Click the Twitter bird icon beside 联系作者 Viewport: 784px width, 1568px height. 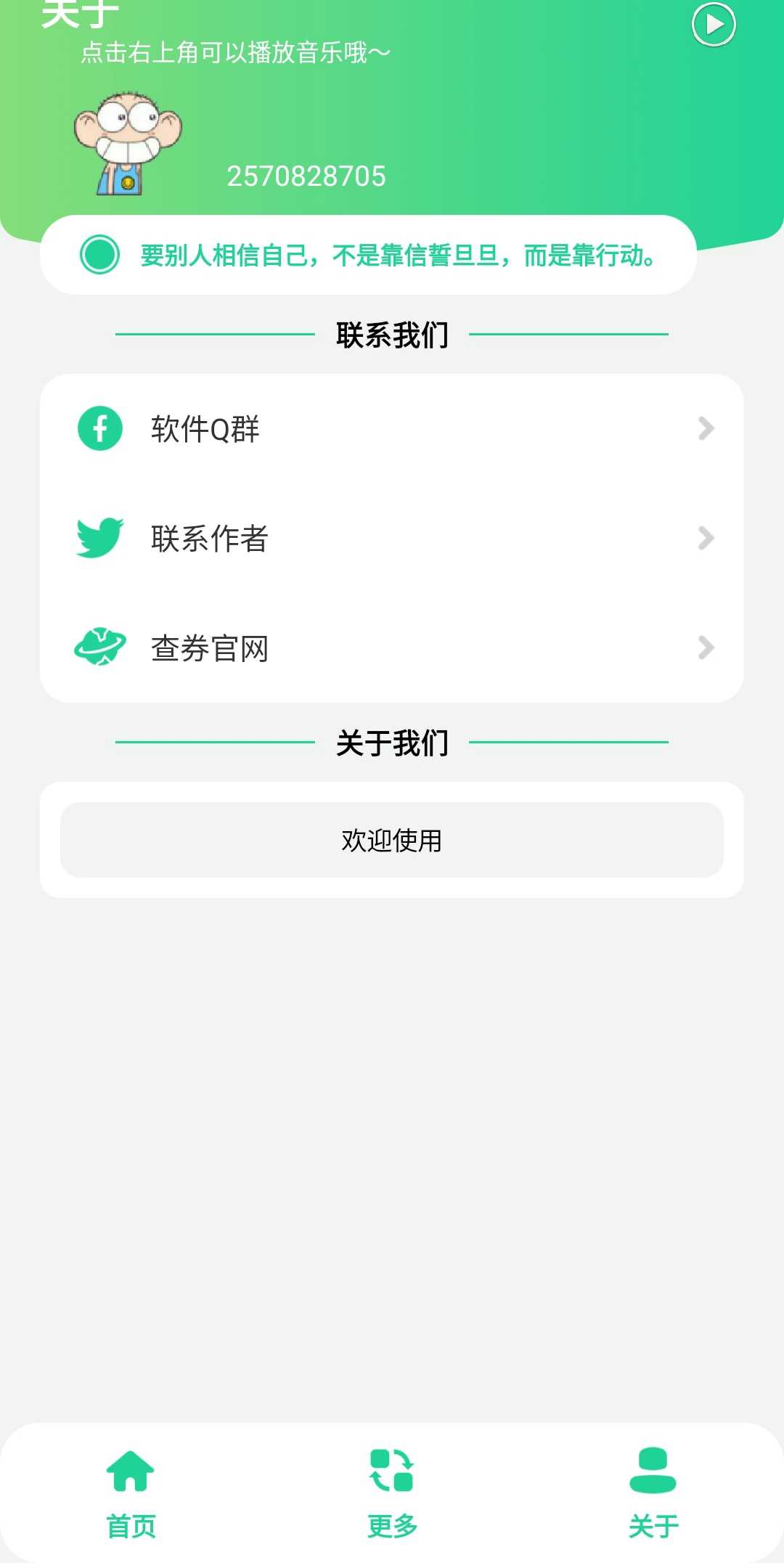(99, 539)
